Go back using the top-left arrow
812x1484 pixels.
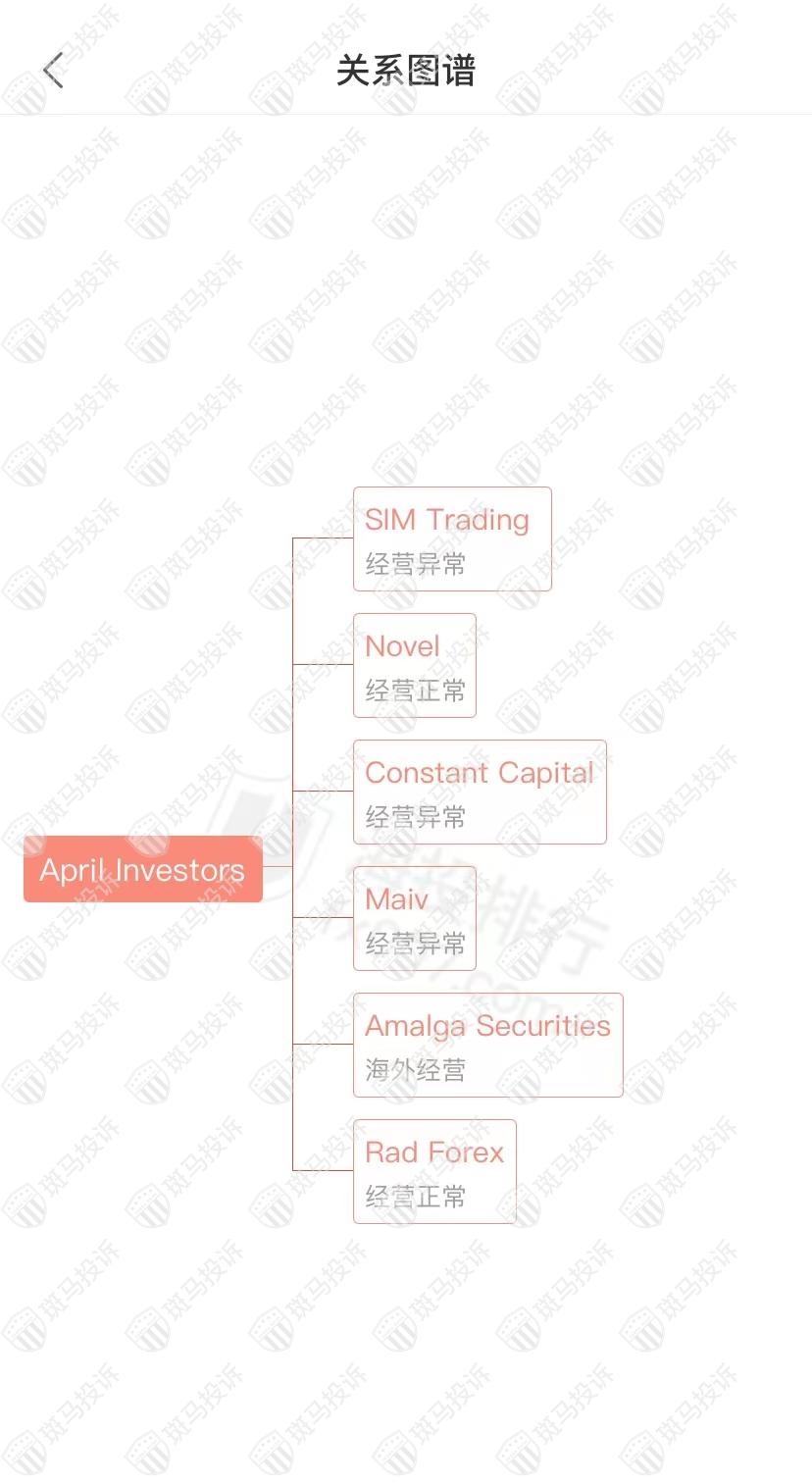[x=53, y=71]
